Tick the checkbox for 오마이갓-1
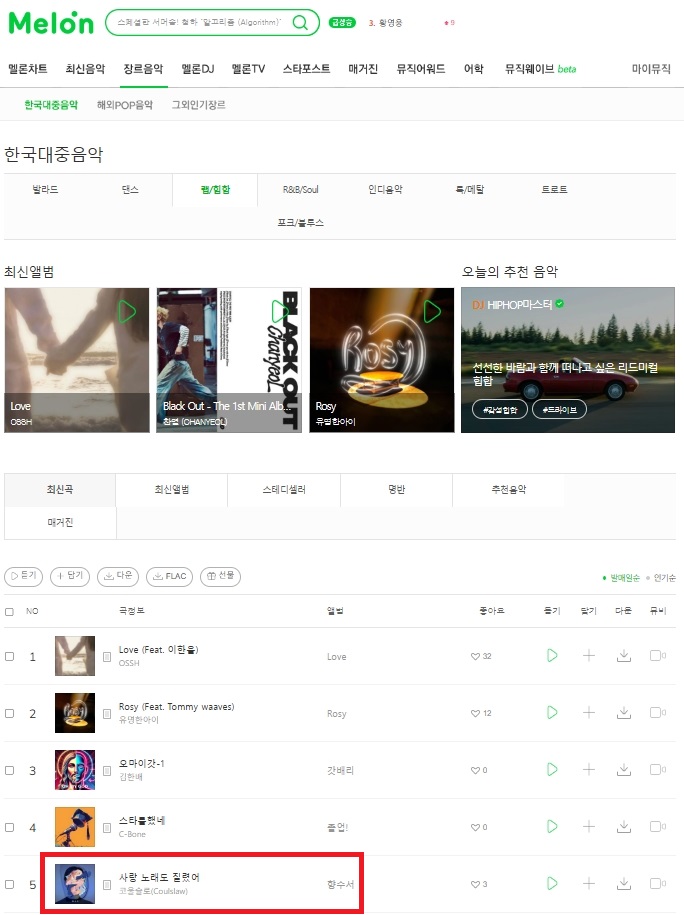The height and width of the screenshot is (915, 684). pos(9,770)
